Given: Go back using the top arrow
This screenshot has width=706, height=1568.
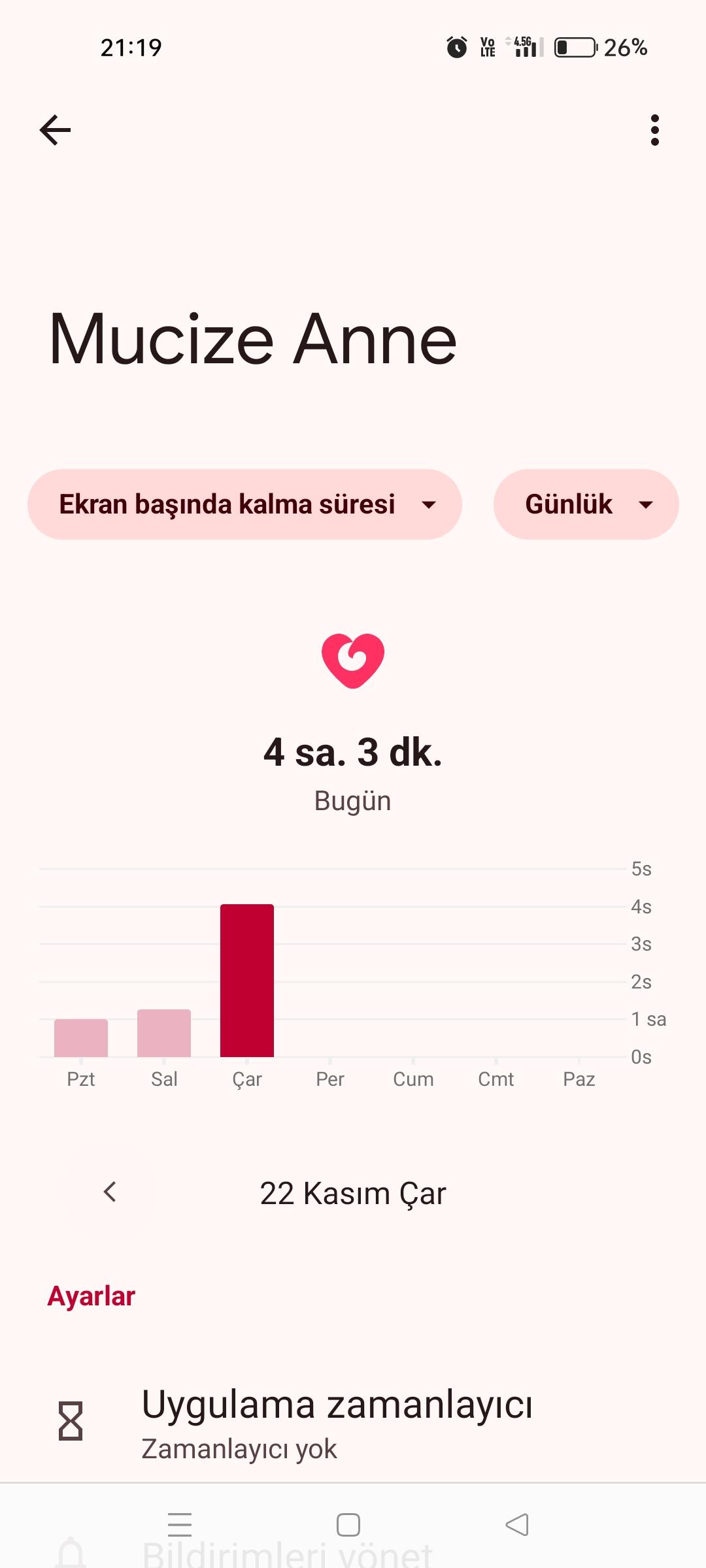Looking at the screenshot, I should [x=55, y=130].
